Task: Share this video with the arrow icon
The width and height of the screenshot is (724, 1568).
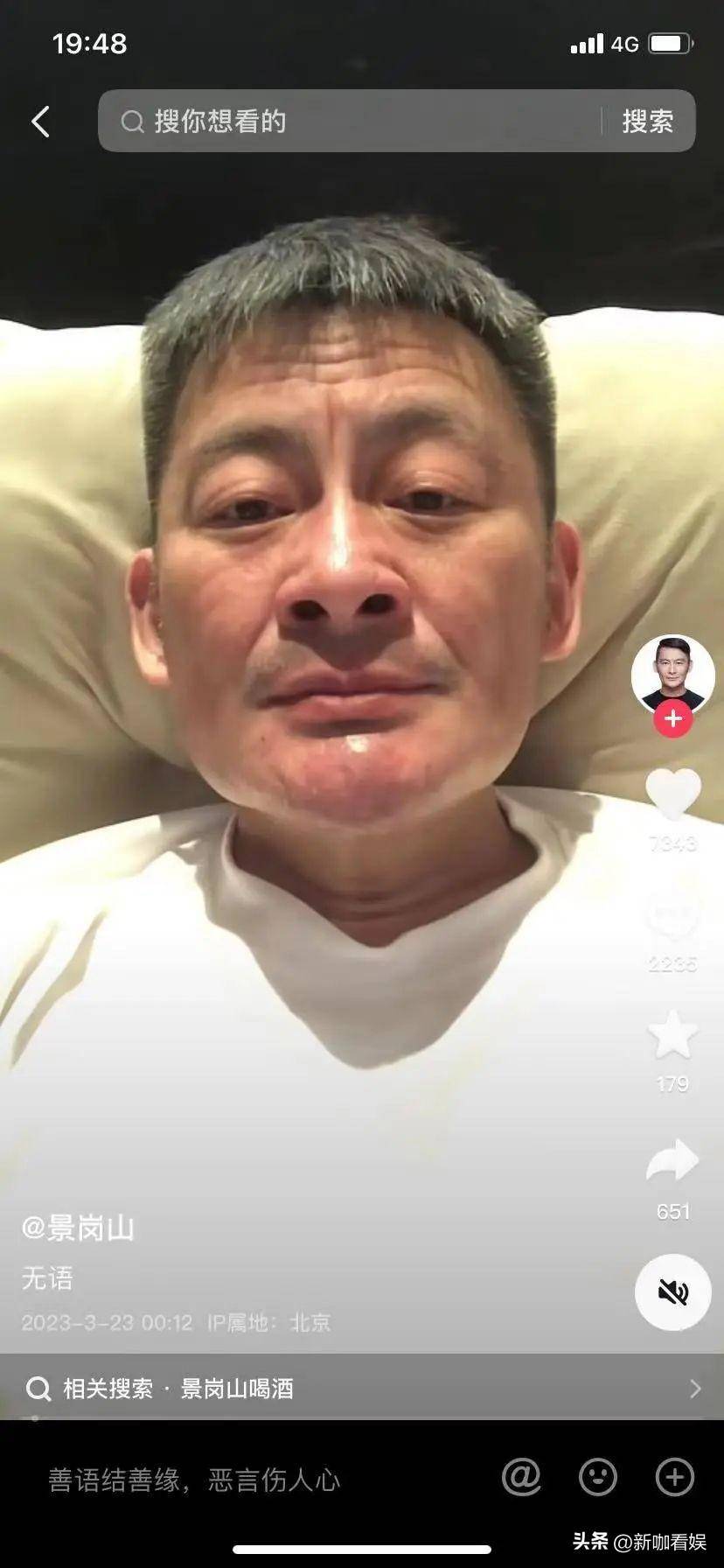Action: click(x=672, y=1162)
